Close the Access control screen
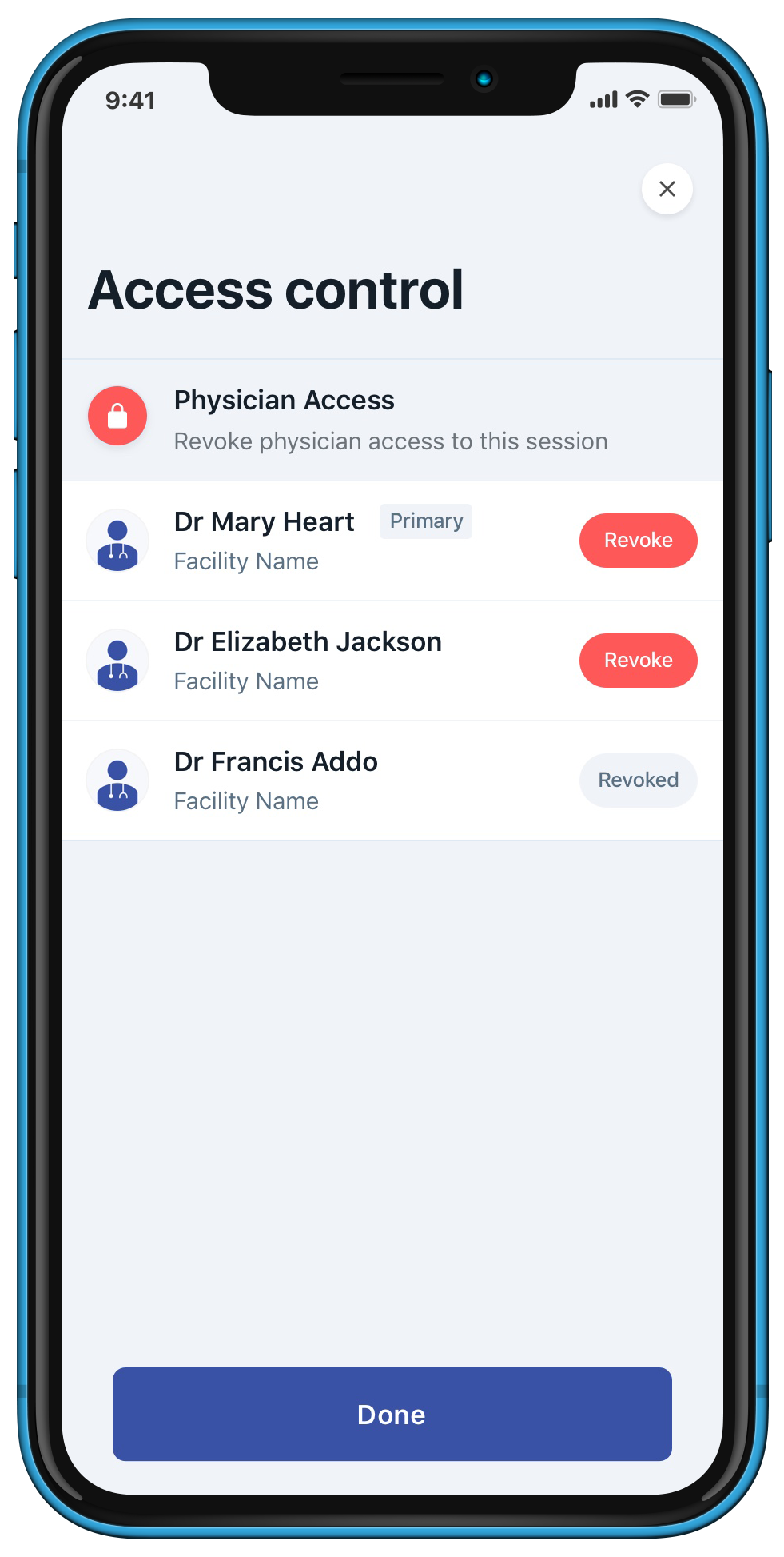784x1557 pixels. pos(667,189)
